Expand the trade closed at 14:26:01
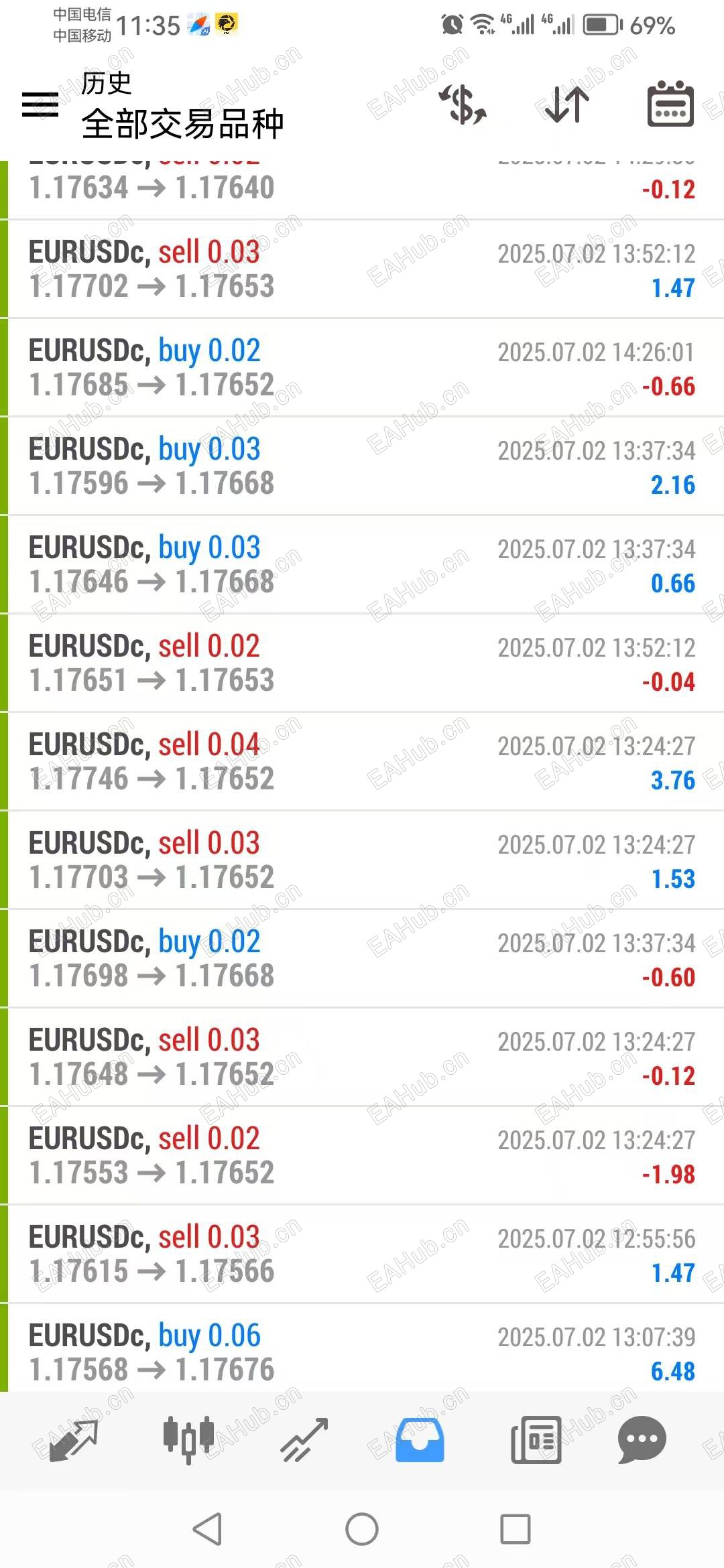Screen dimensions: 724x1568 362,367
